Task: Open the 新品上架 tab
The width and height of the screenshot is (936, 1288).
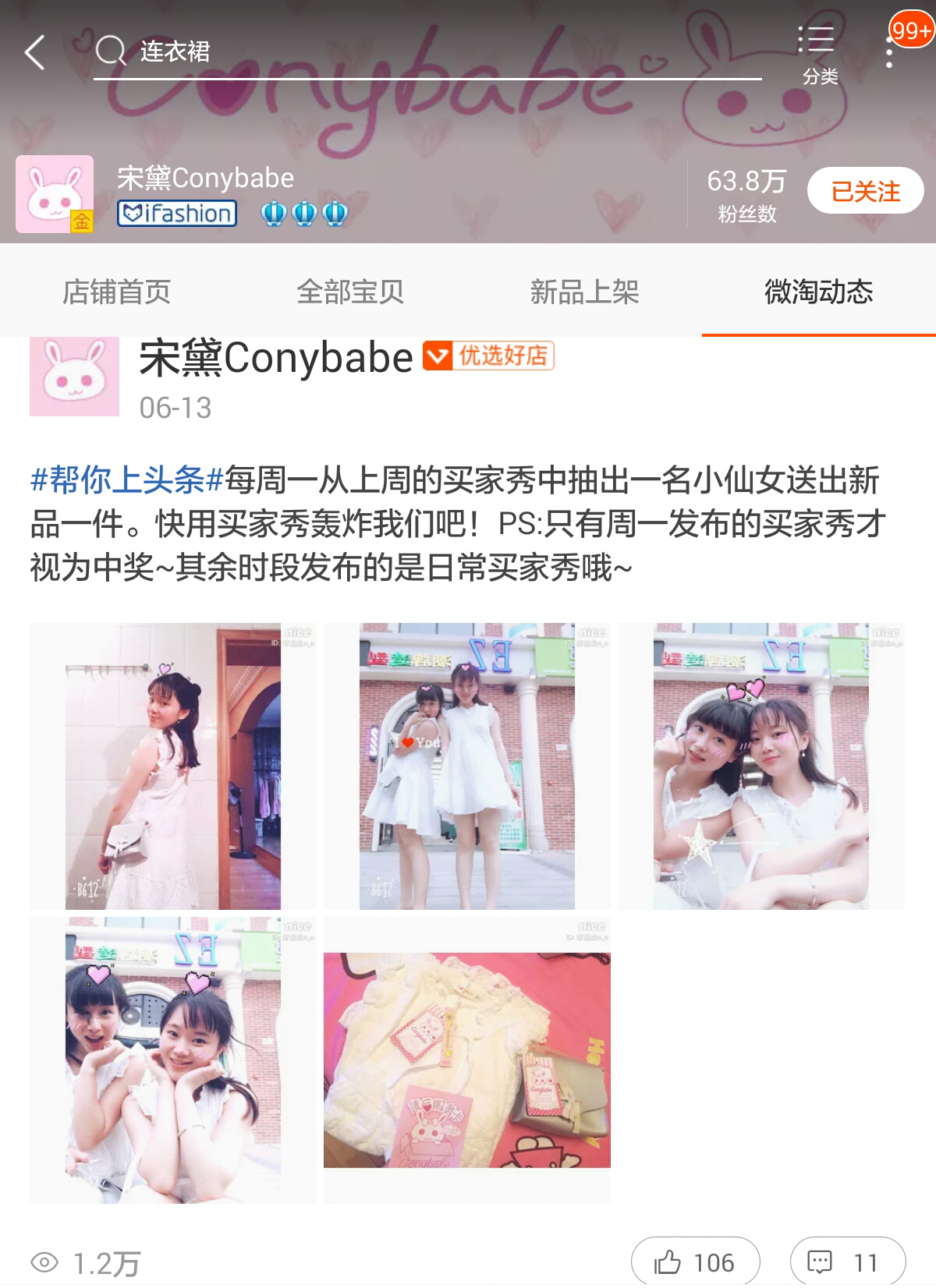Action: click(584, 292)
